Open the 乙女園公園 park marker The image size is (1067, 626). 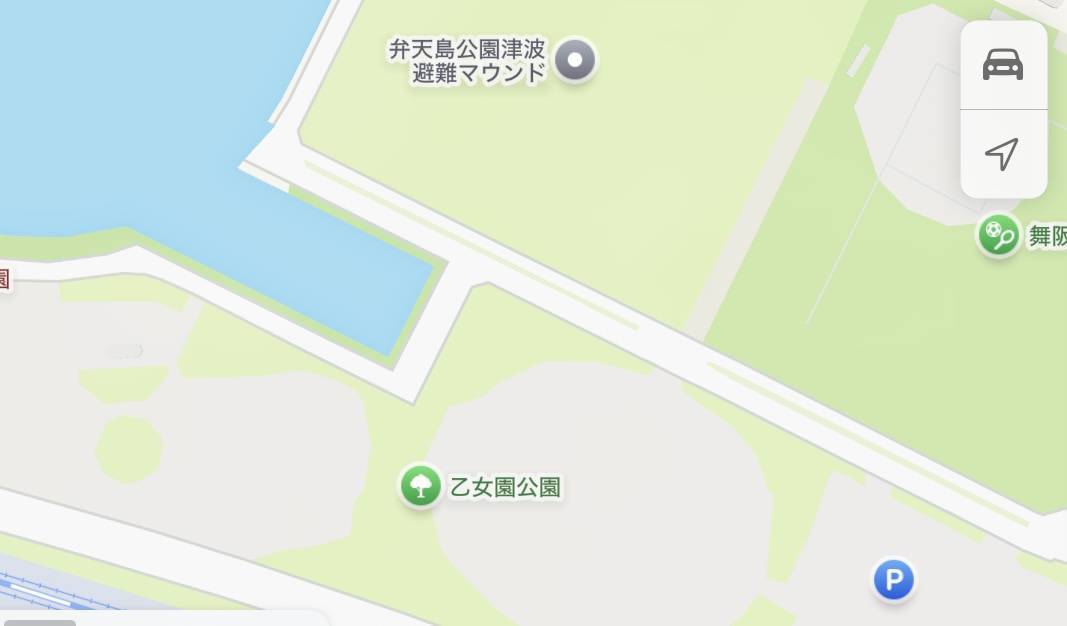(421, 486)
